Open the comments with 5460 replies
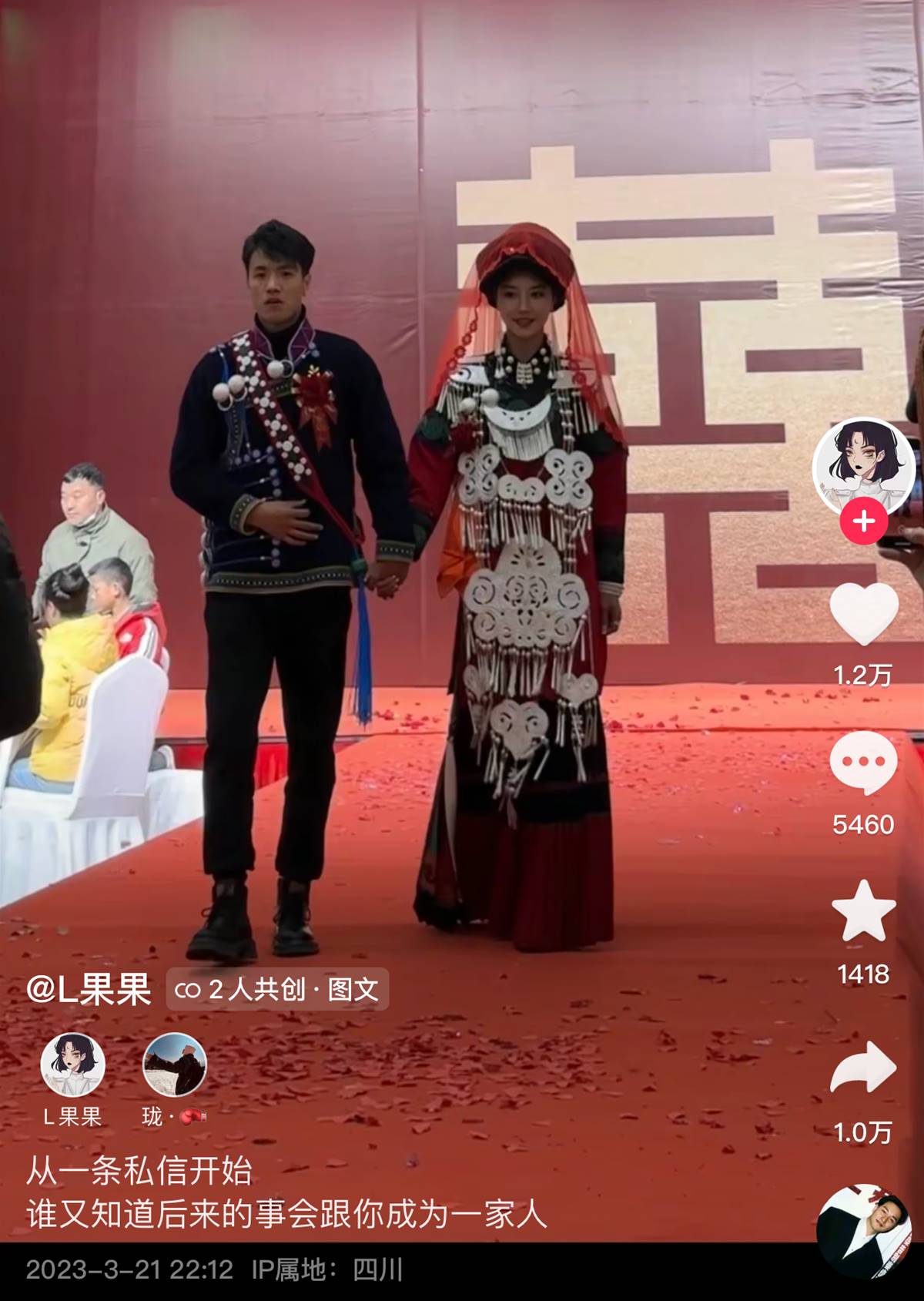Viewport: 924px width, 1301px height. pyautogui.click(x=863, y=763)
